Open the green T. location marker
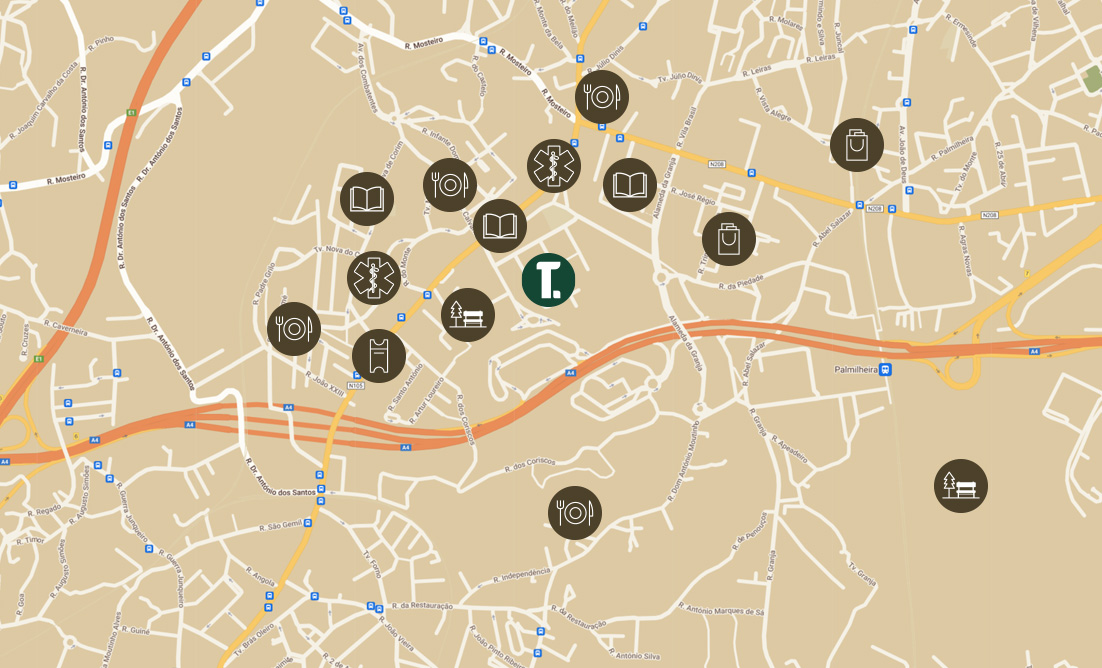 point(548,280)
